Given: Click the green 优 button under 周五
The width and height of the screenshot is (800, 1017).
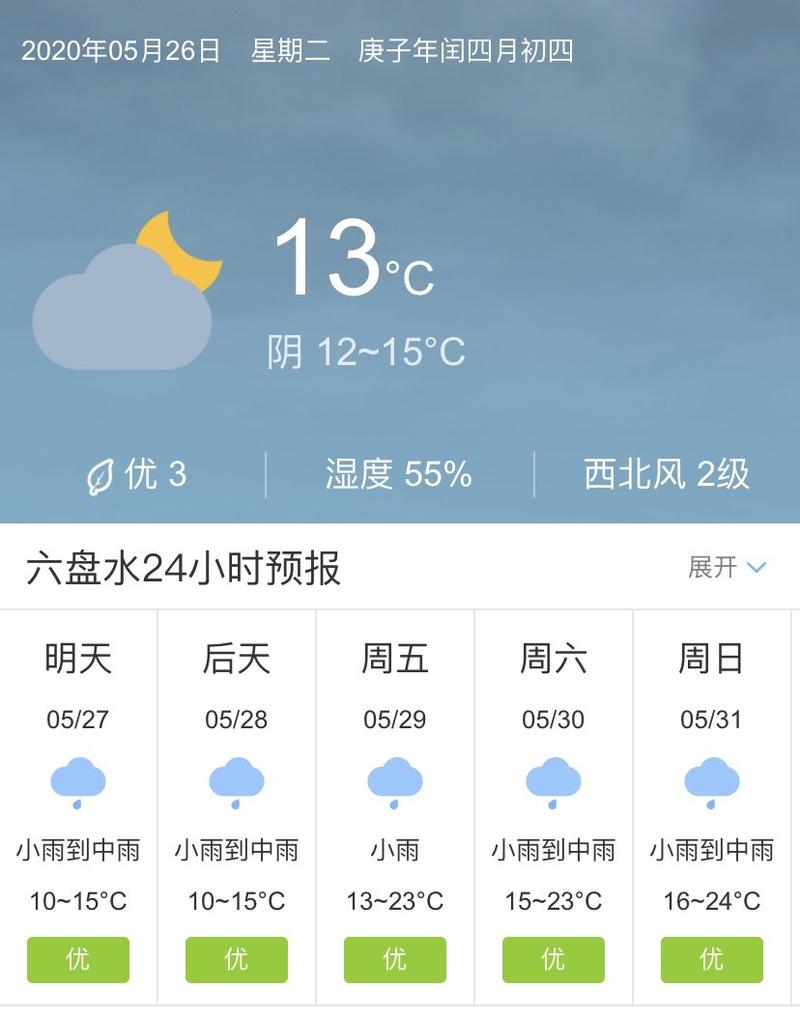Looking at the screenshot, I should click(x=394, y=959).
